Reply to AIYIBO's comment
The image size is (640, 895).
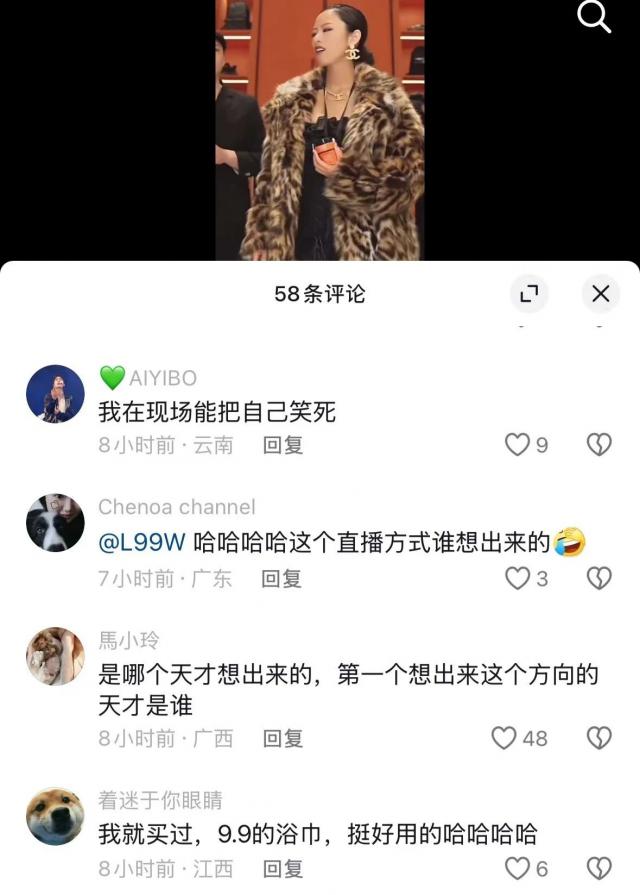pyautogui.click(x=283, y=445)
